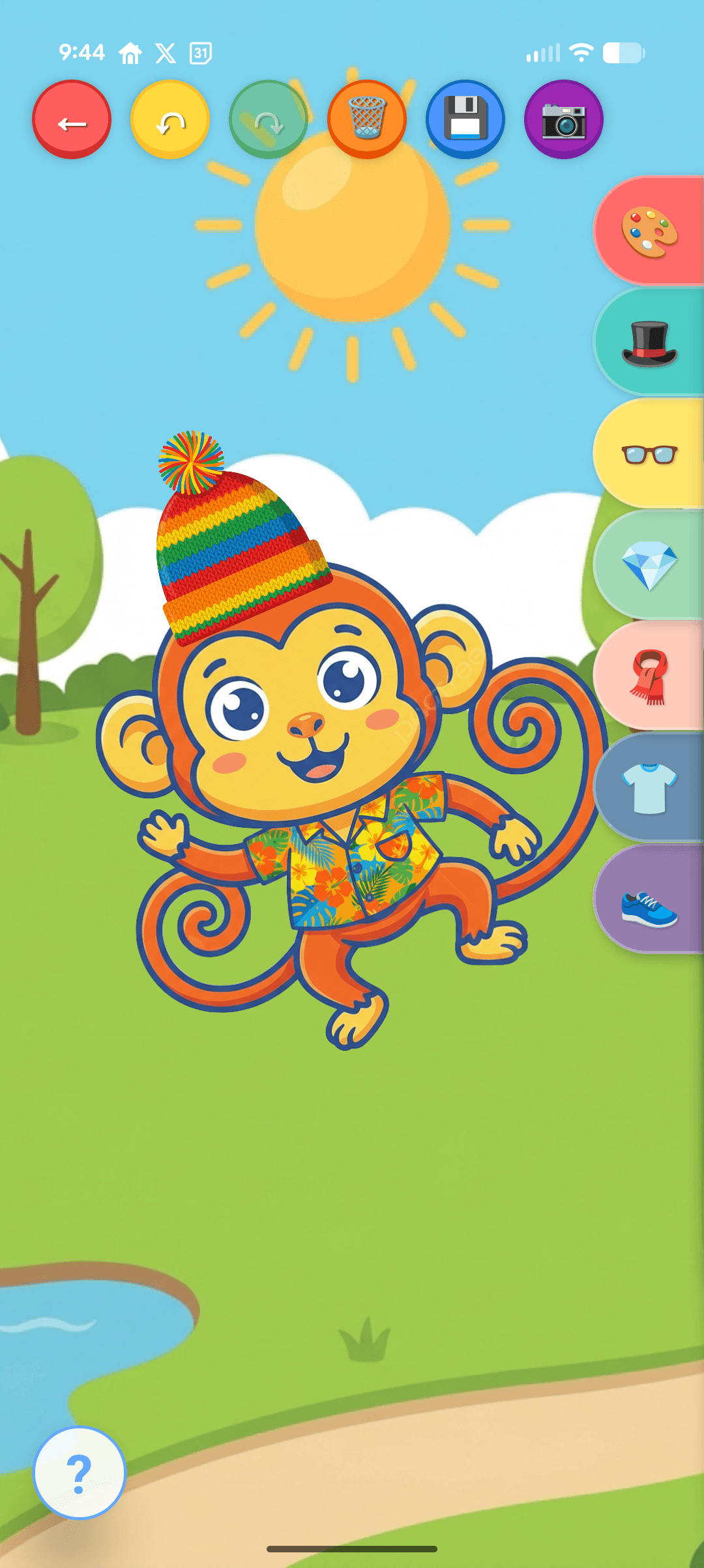704x1568 pixels.
Task: Undo the last action
Action: (x=170, y=119)
